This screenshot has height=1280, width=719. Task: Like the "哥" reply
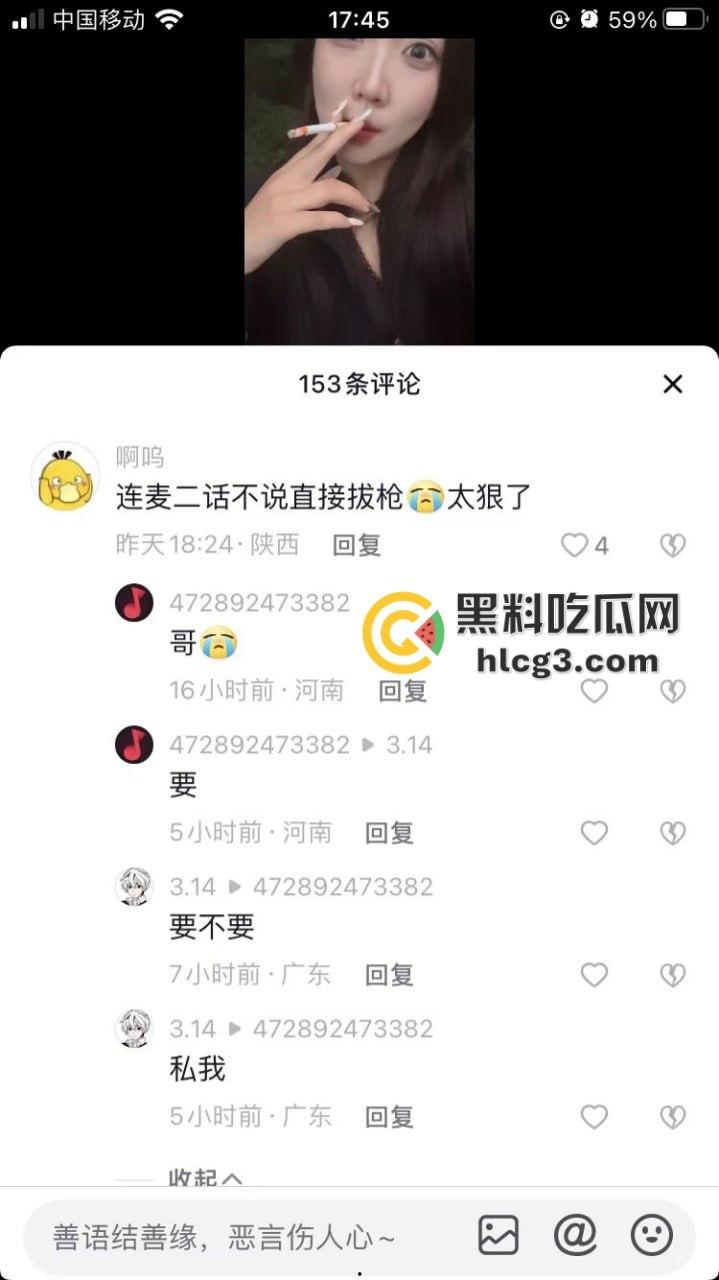pos(594,690)
